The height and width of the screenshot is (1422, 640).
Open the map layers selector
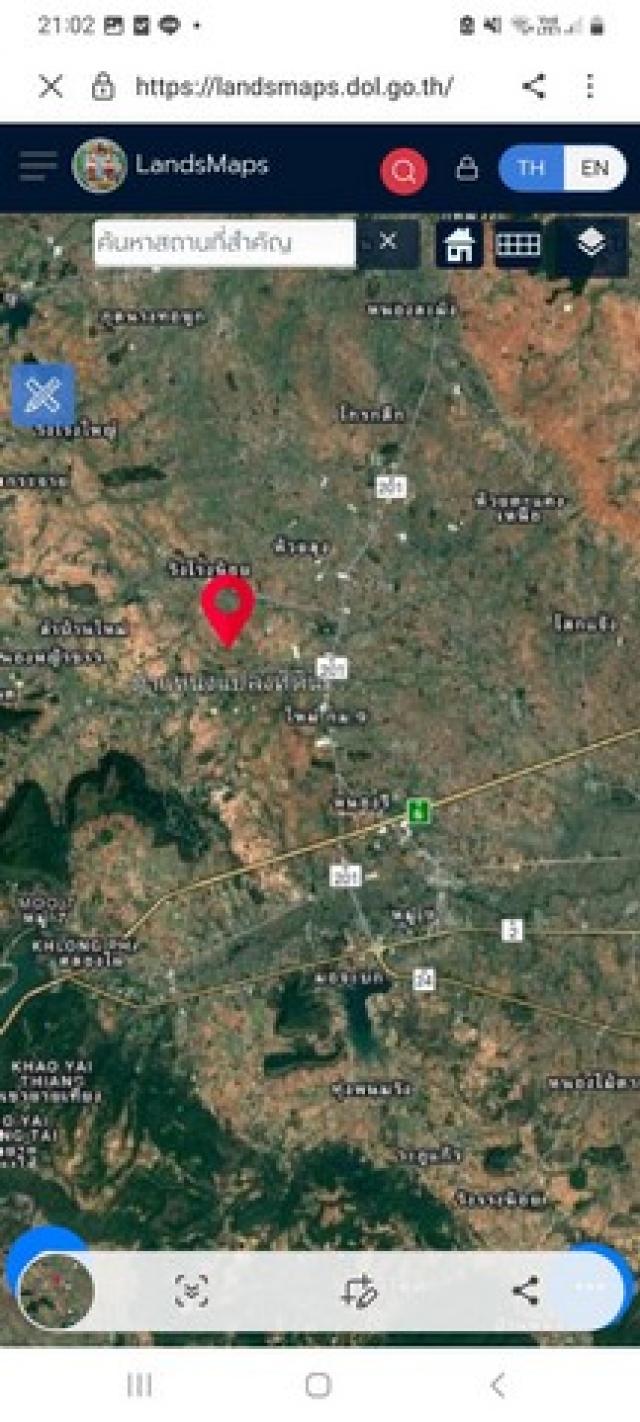(591, 242)
